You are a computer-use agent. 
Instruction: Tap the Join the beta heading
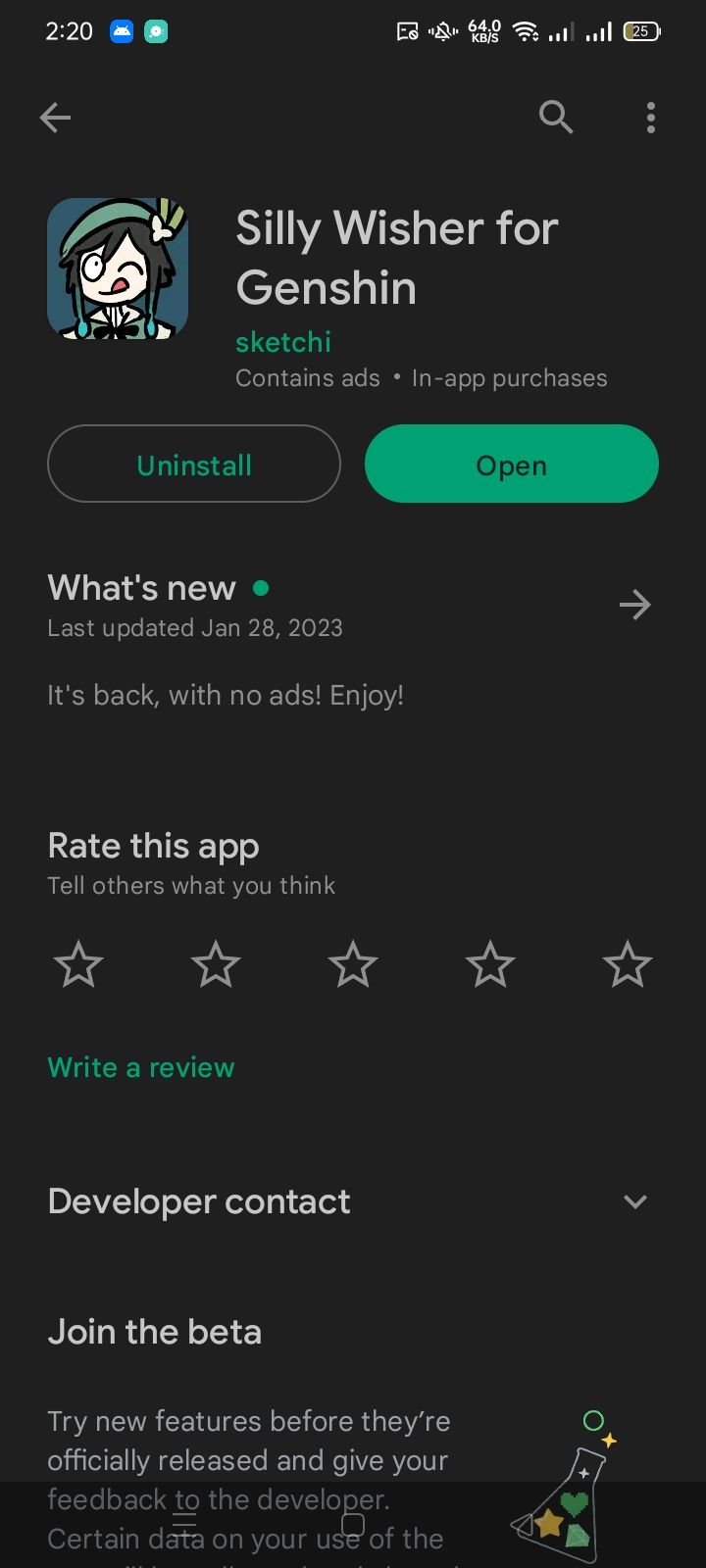point(154,1331)
